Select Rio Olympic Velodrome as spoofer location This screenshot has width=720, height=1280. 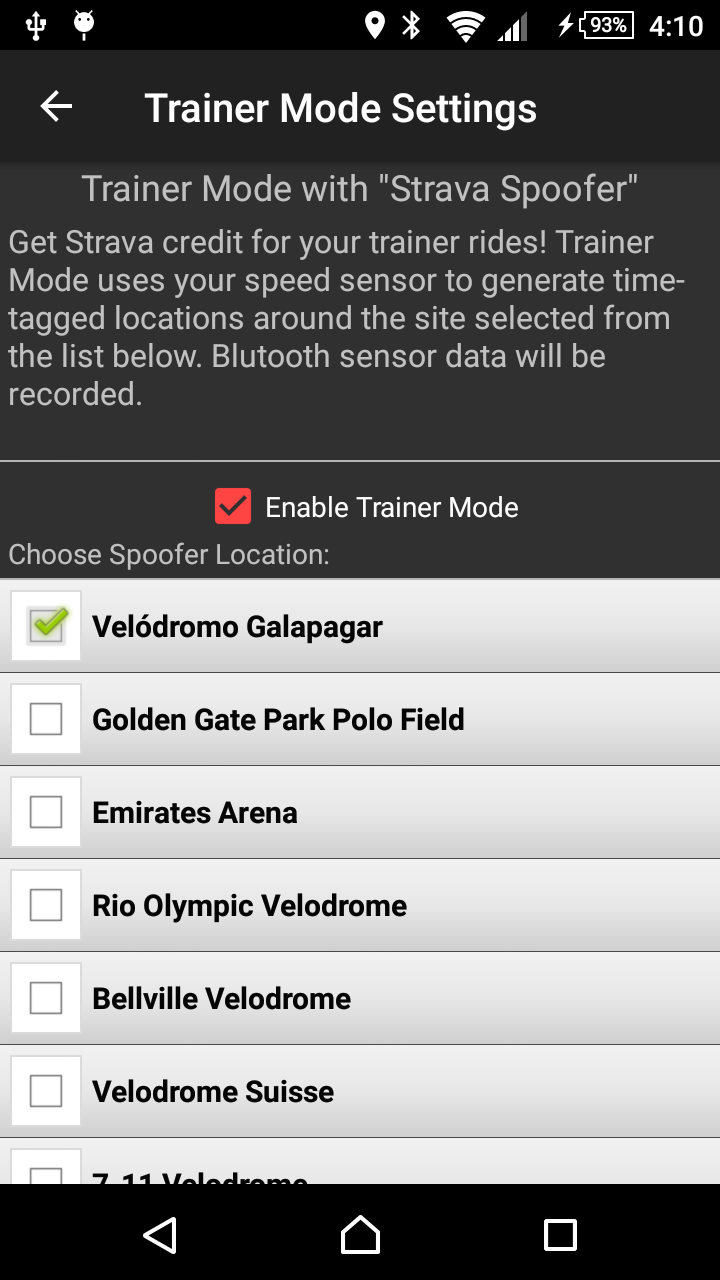[x=44, y=904]
